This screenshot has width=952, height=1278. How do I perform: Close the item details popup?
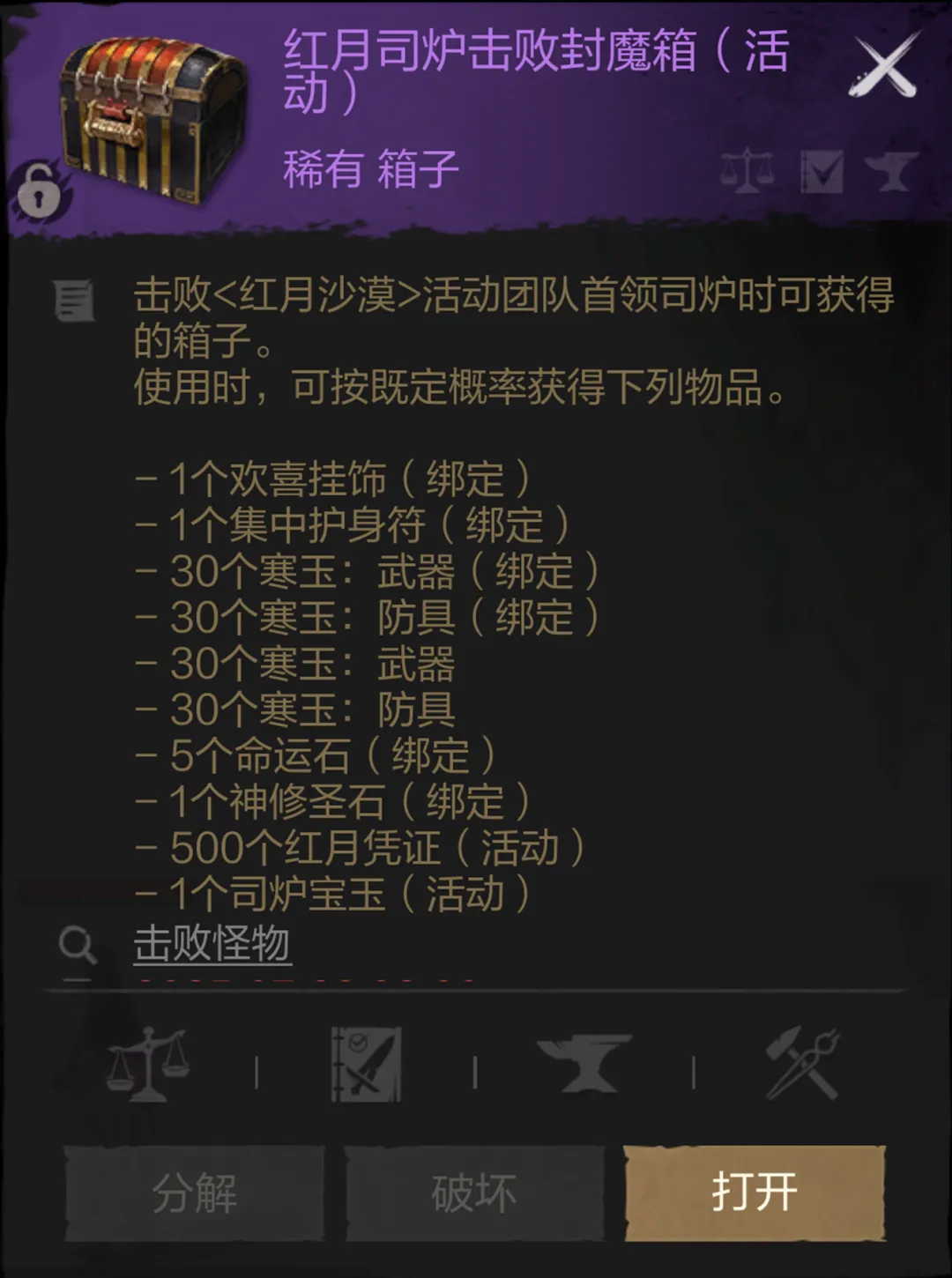point(884,67)
